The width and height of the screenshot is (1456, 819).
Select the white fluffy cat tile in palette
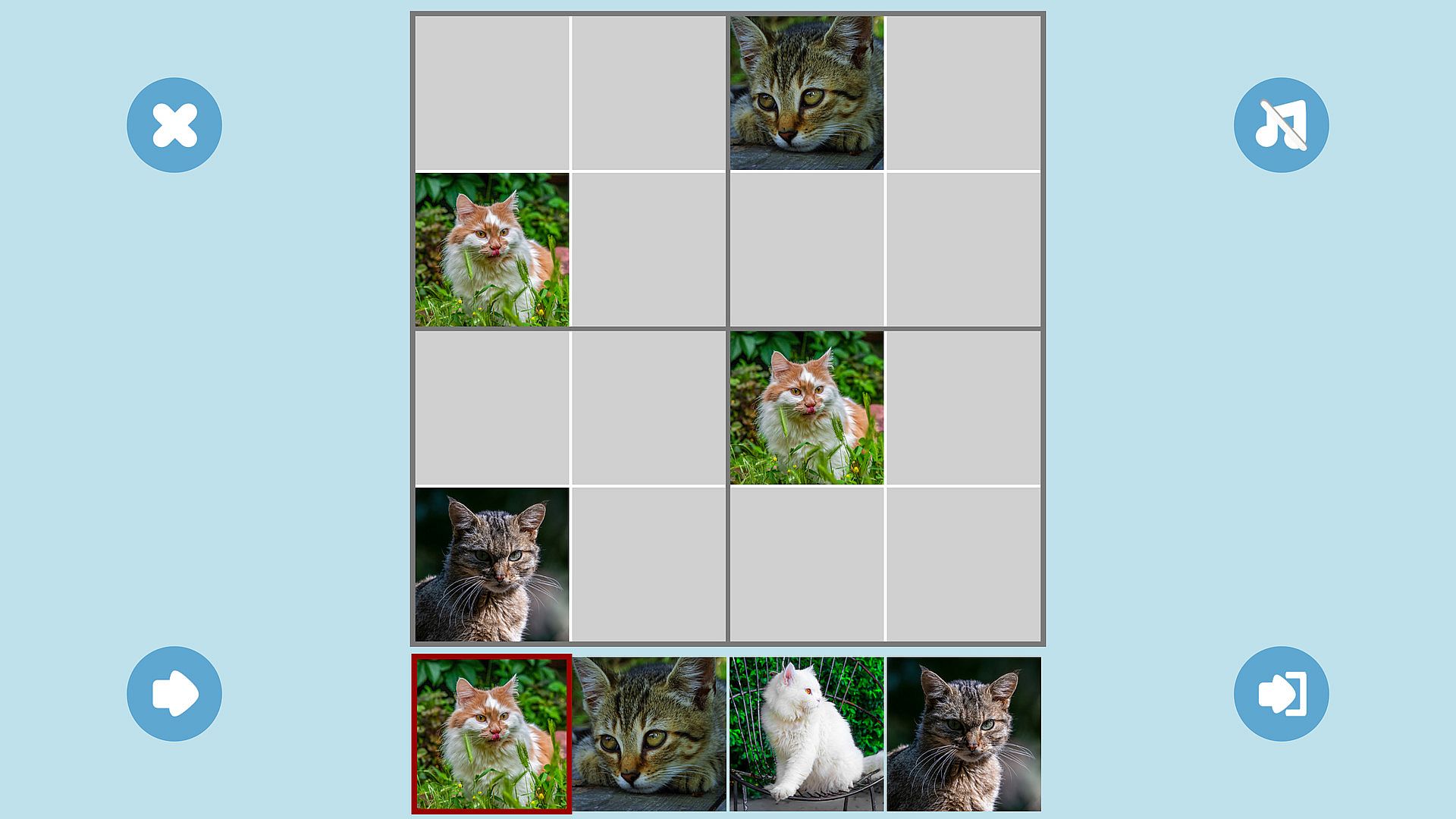(x=806, y=734)
